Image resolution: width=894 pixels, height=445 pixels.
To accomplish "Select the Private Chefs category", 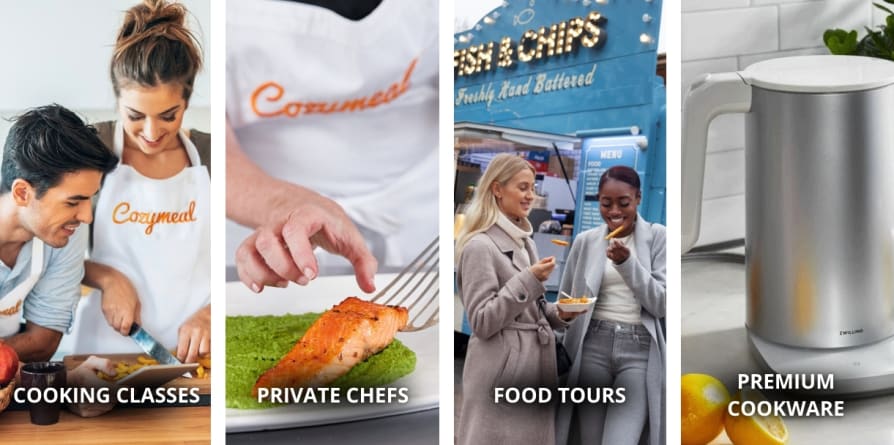I will pos(332,222).
